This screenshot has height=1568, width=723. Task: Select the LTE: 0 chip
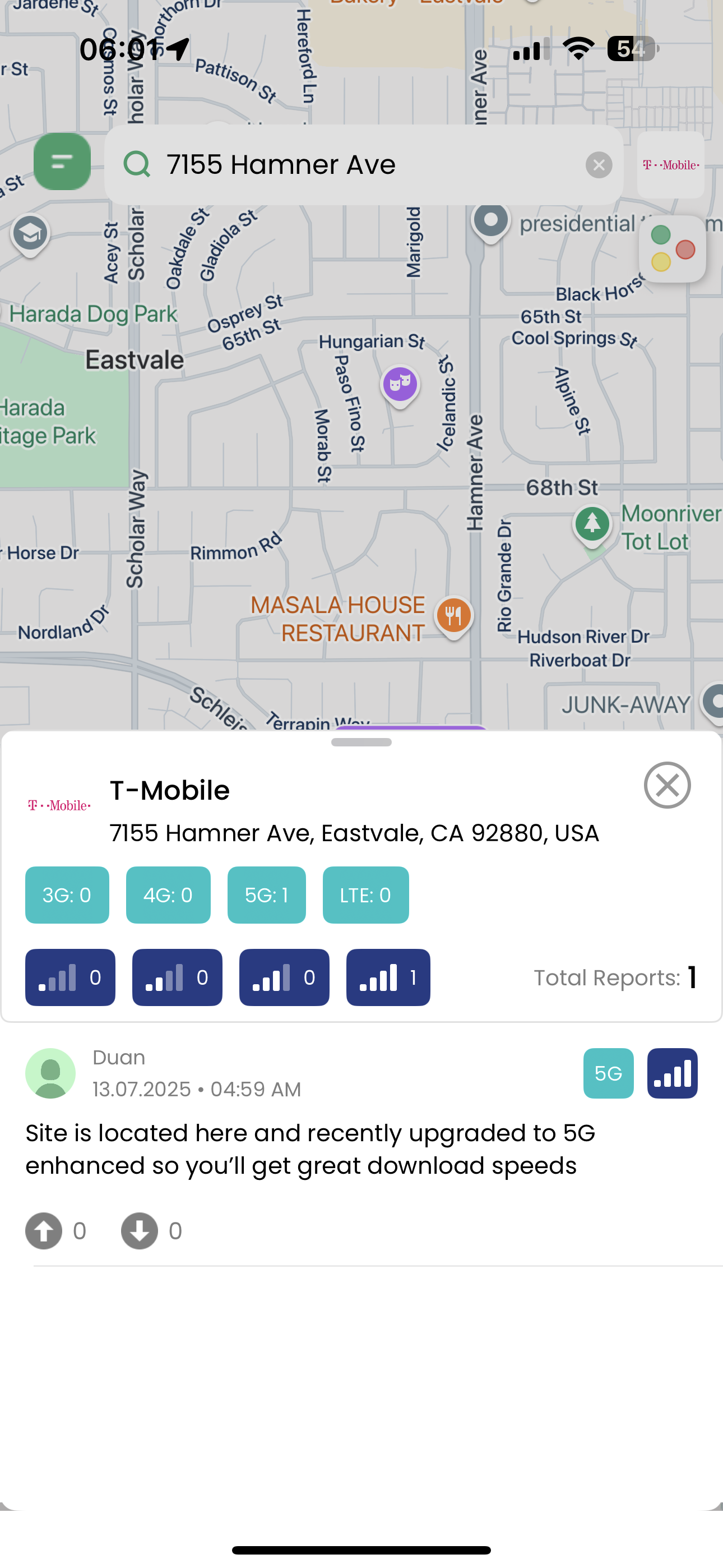tap(366, 895)
